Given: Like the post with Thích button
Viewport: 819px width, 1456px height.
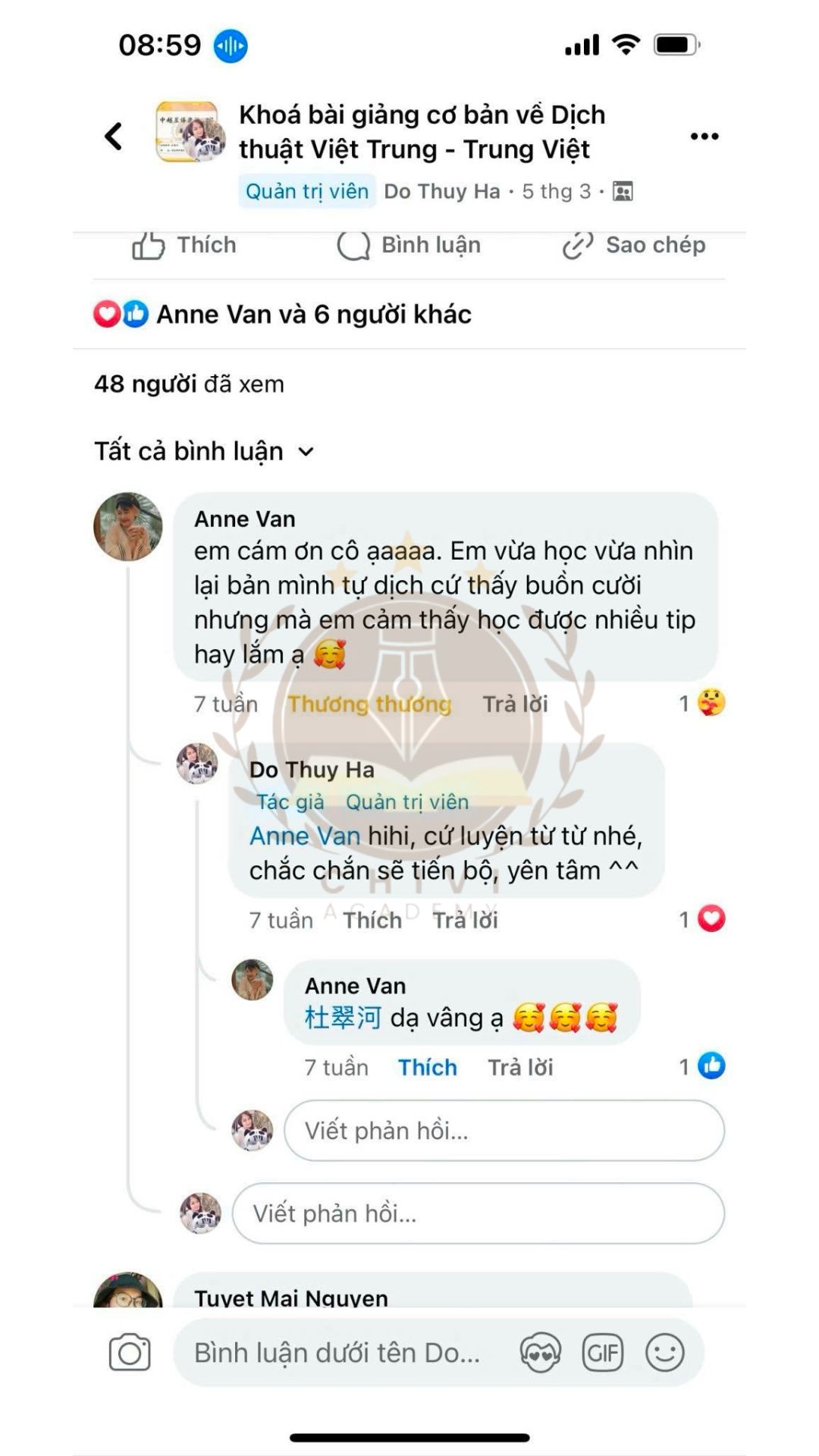Looking at the screenshot, I should click(x=185, y=245).
